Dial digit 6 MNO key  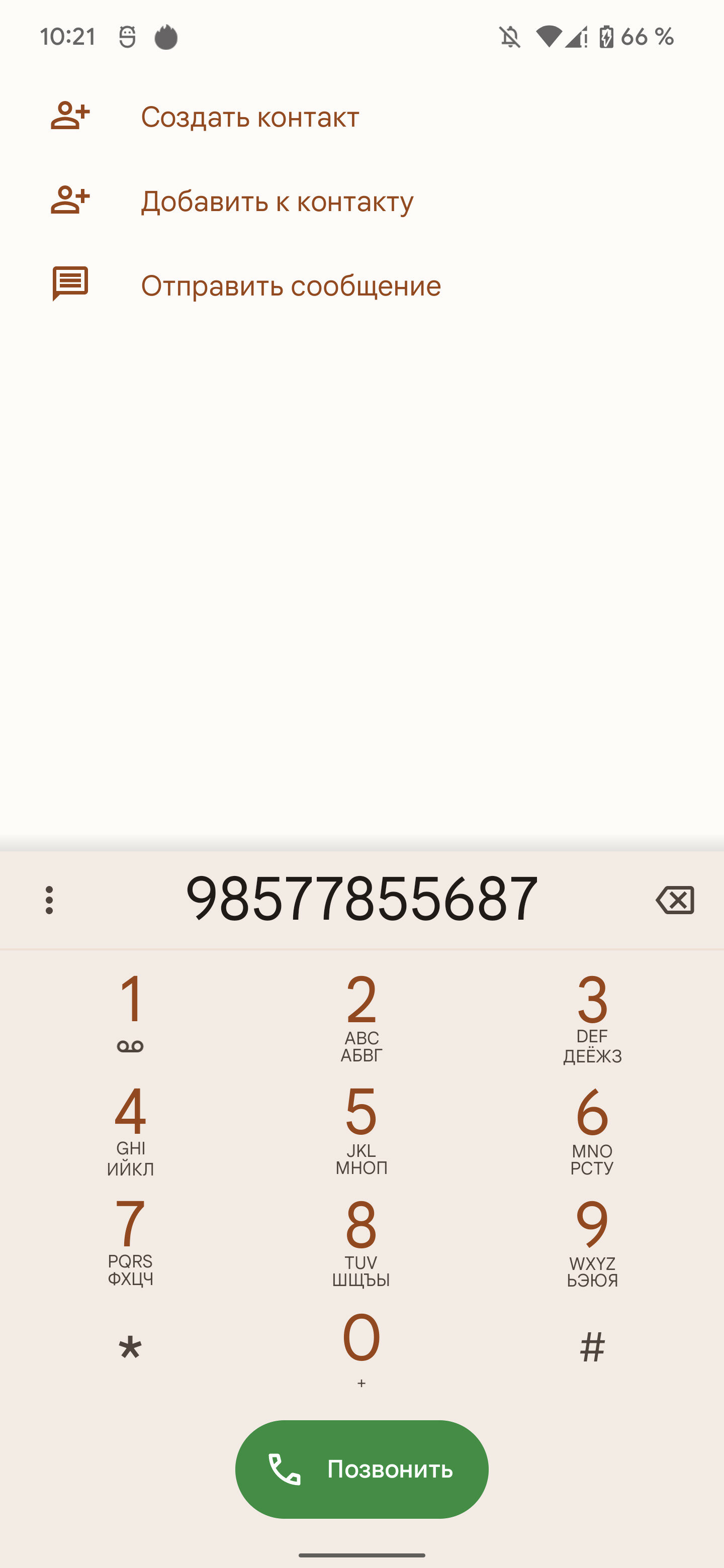592,1127
